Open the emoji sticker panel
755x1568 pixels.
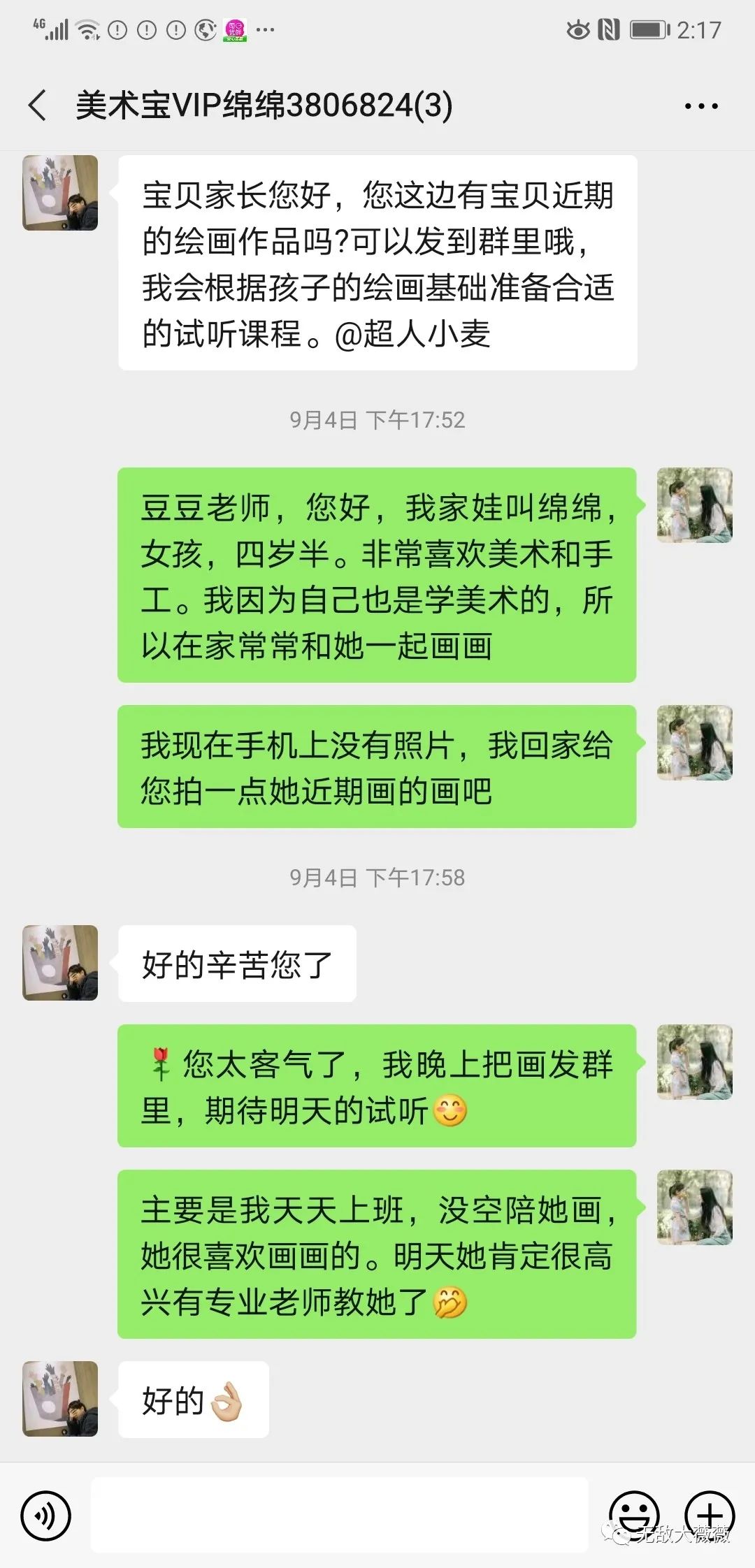634,1515
